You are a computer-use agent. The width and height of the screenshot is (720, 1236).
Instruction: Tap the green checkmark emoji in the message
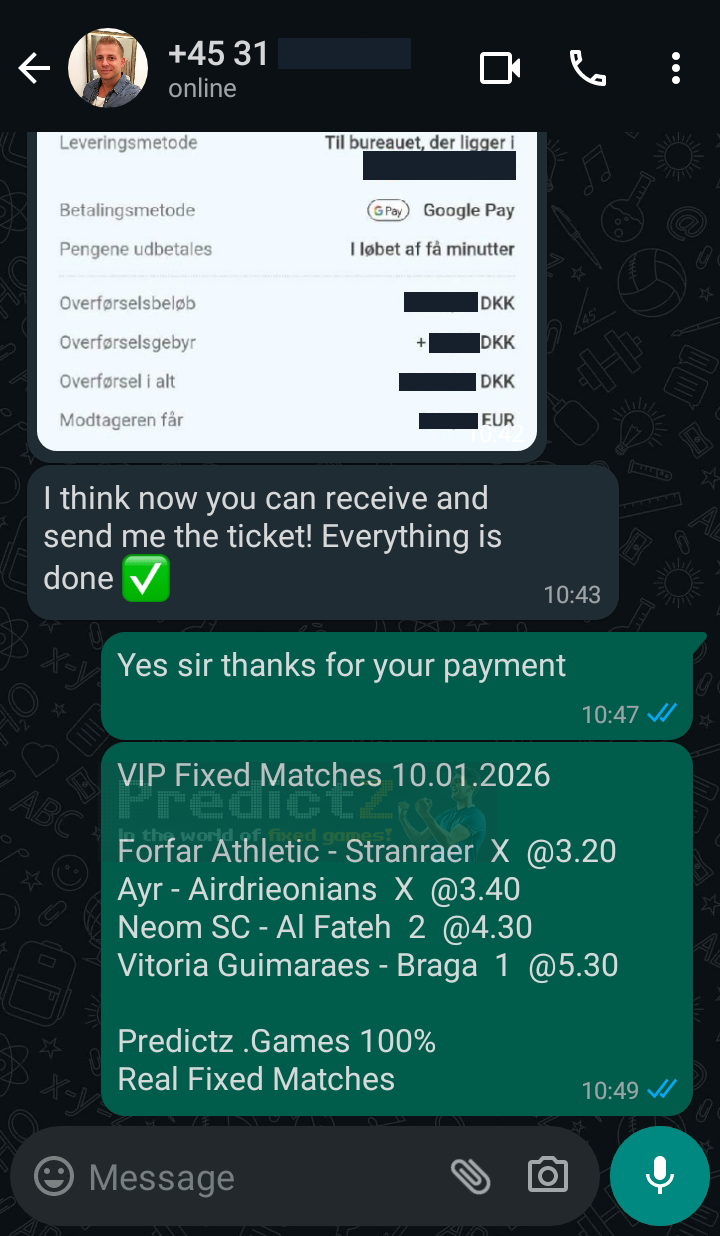145,578
